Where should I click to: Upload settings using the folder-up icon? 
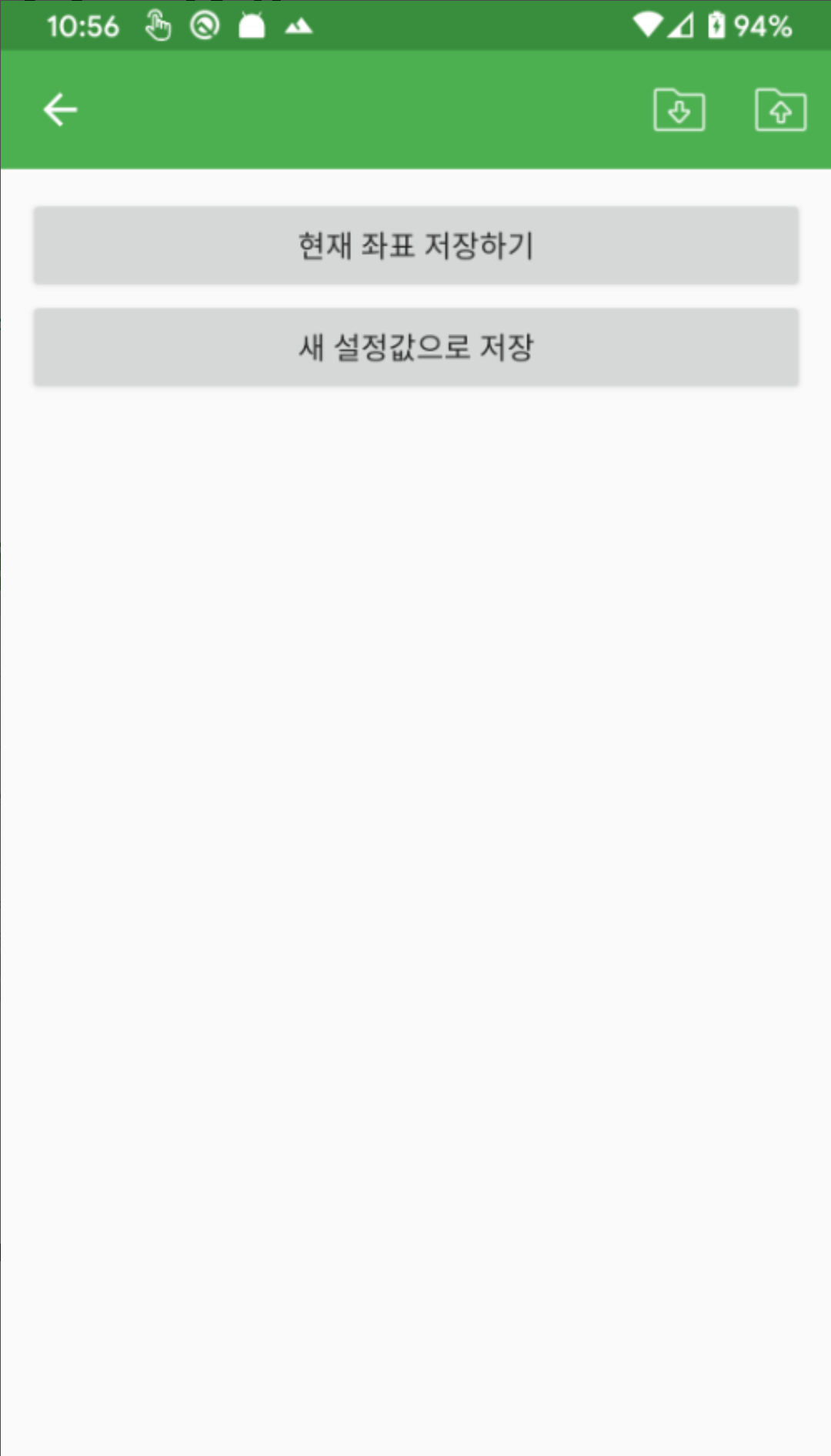780,110
